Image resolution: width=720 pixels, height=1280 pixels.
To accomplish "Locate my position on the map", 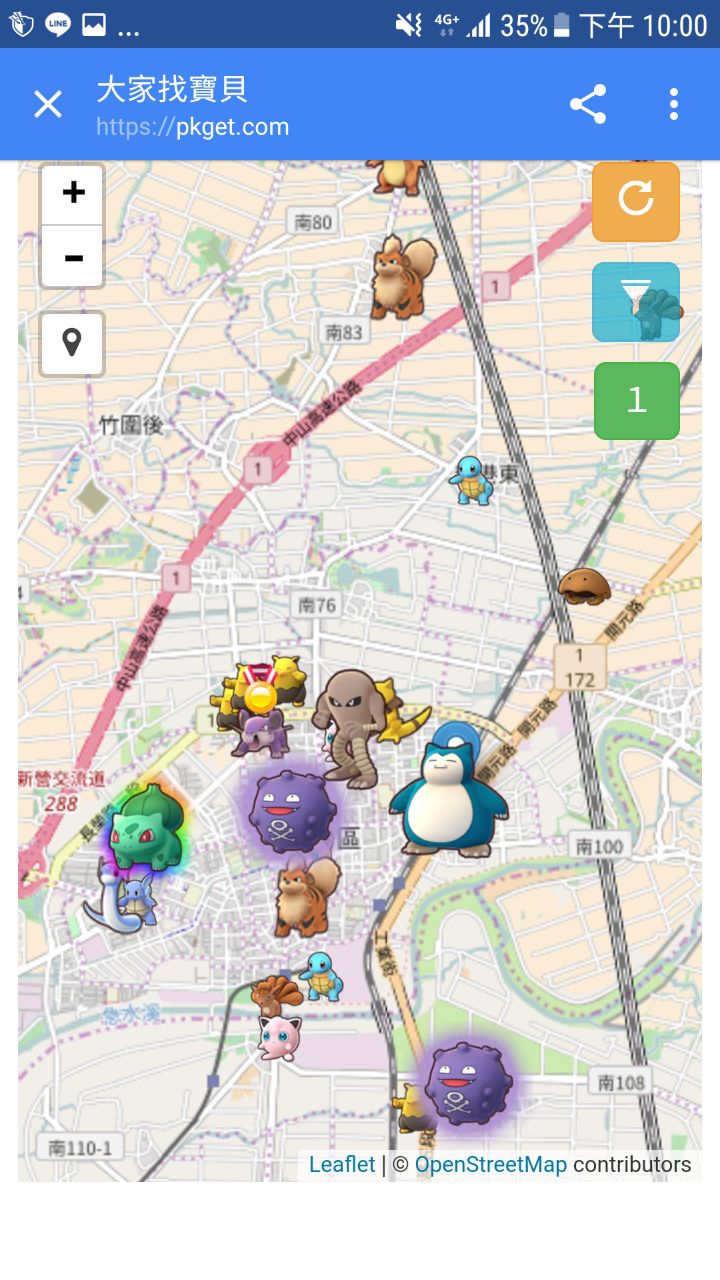I will click(x=72, y=343).
